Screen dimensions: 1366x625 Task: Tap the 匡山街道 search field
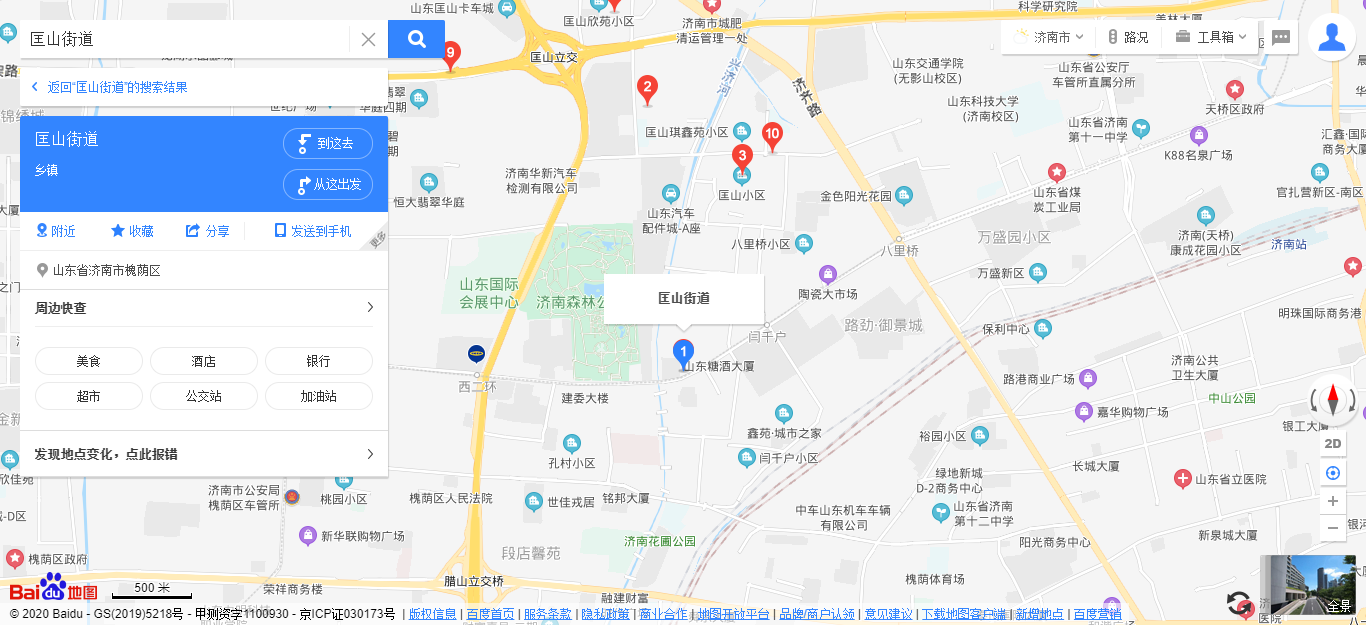point(185,40)
